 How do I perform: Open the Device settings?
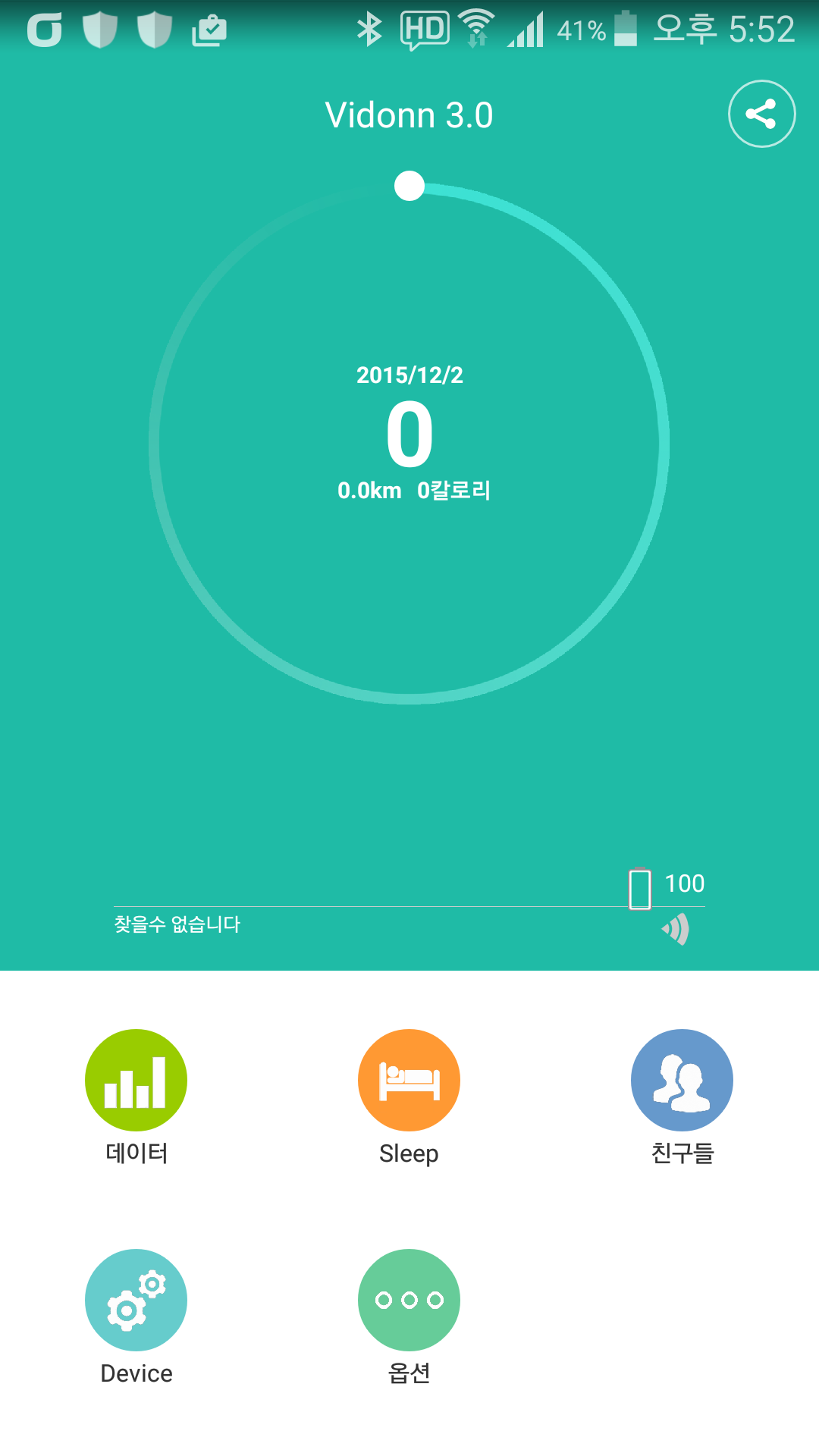[x=136, y=1300]
